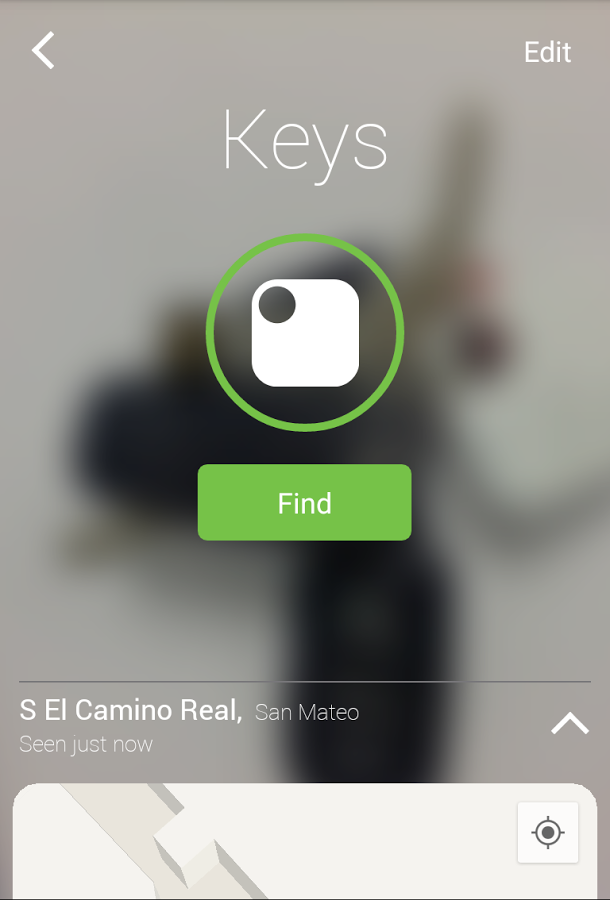This screenshot has width=610, height=900.
Task: Go back using the top-left arrow
Action: coord(43,51)
